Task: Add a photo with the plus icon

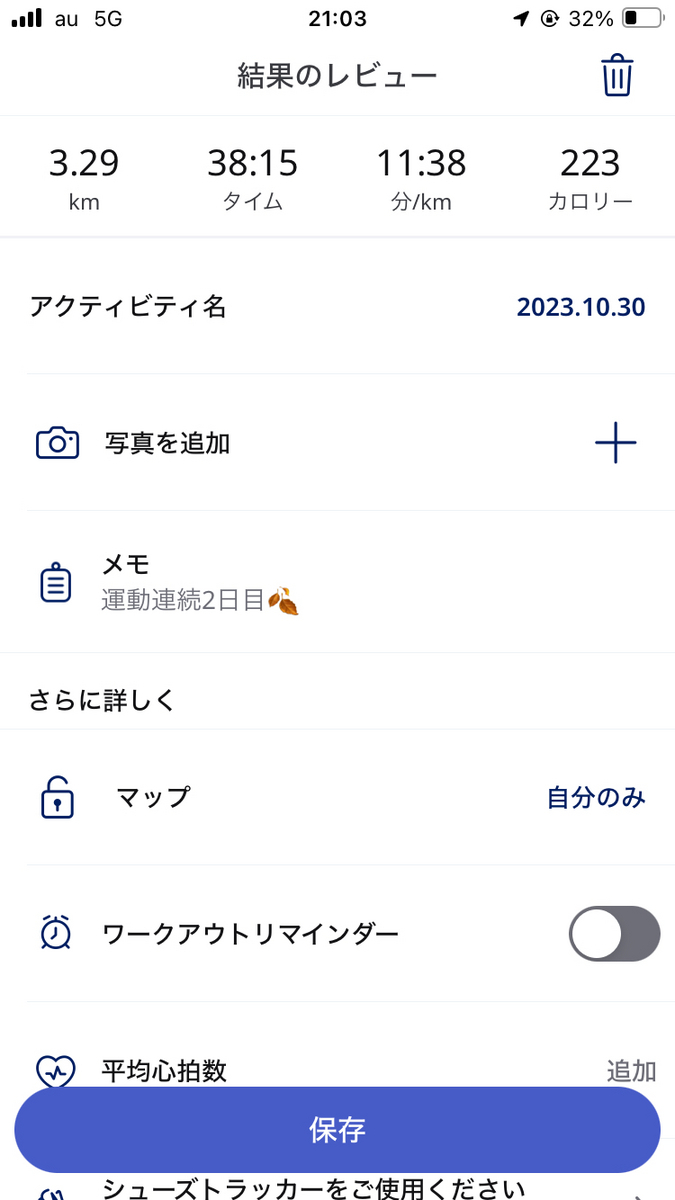Action: point(615,442)
